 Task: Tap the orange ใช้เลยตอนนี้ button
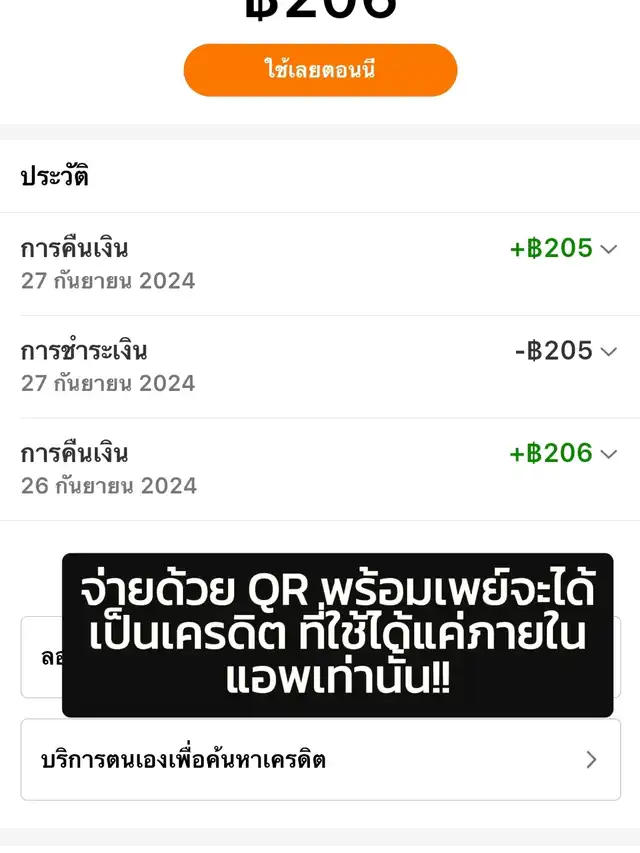pyautogui.click(x=320, y=71)
